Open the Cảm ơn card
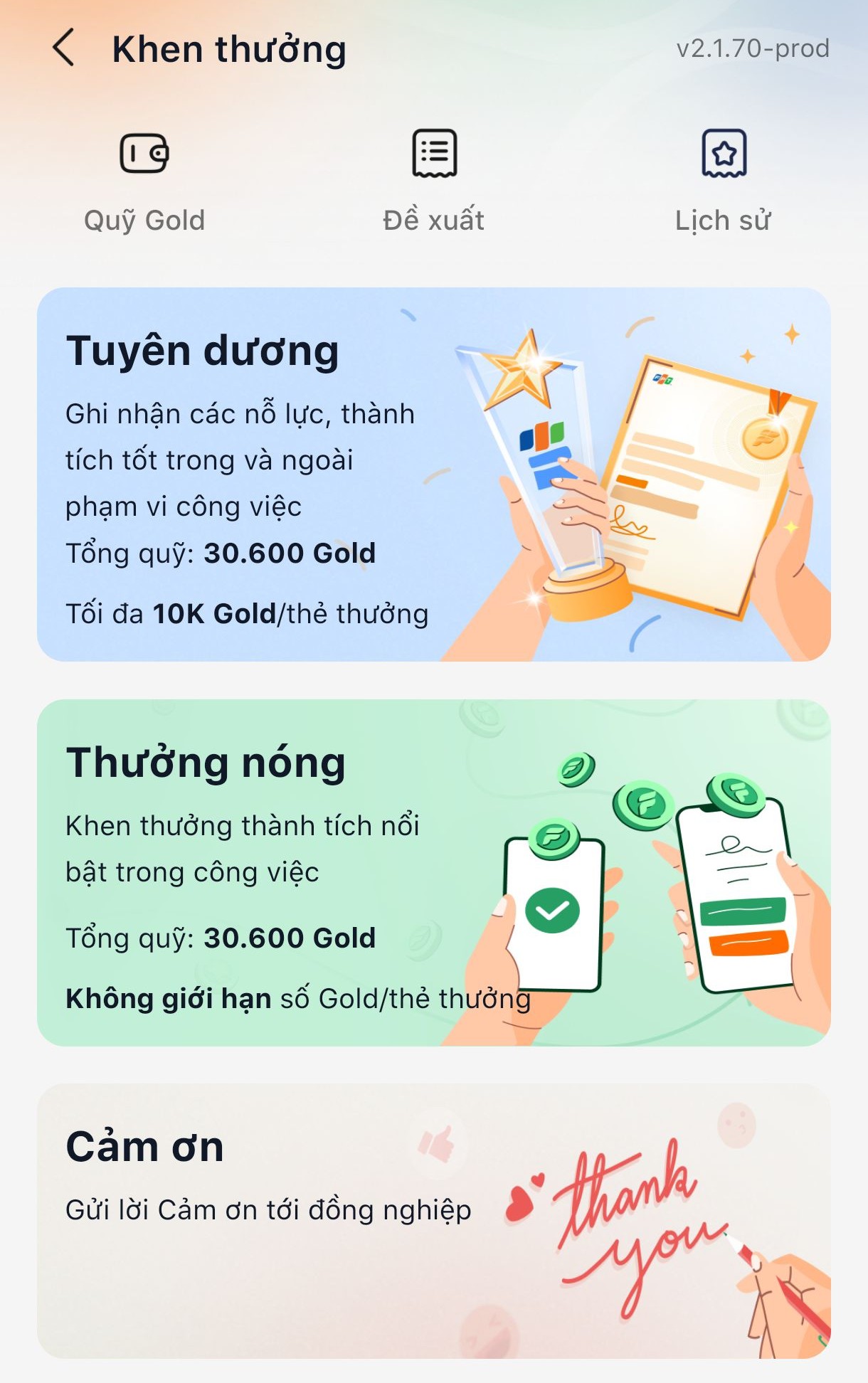This screenshot has height=1383, width=868. [x=434, y=1222]
